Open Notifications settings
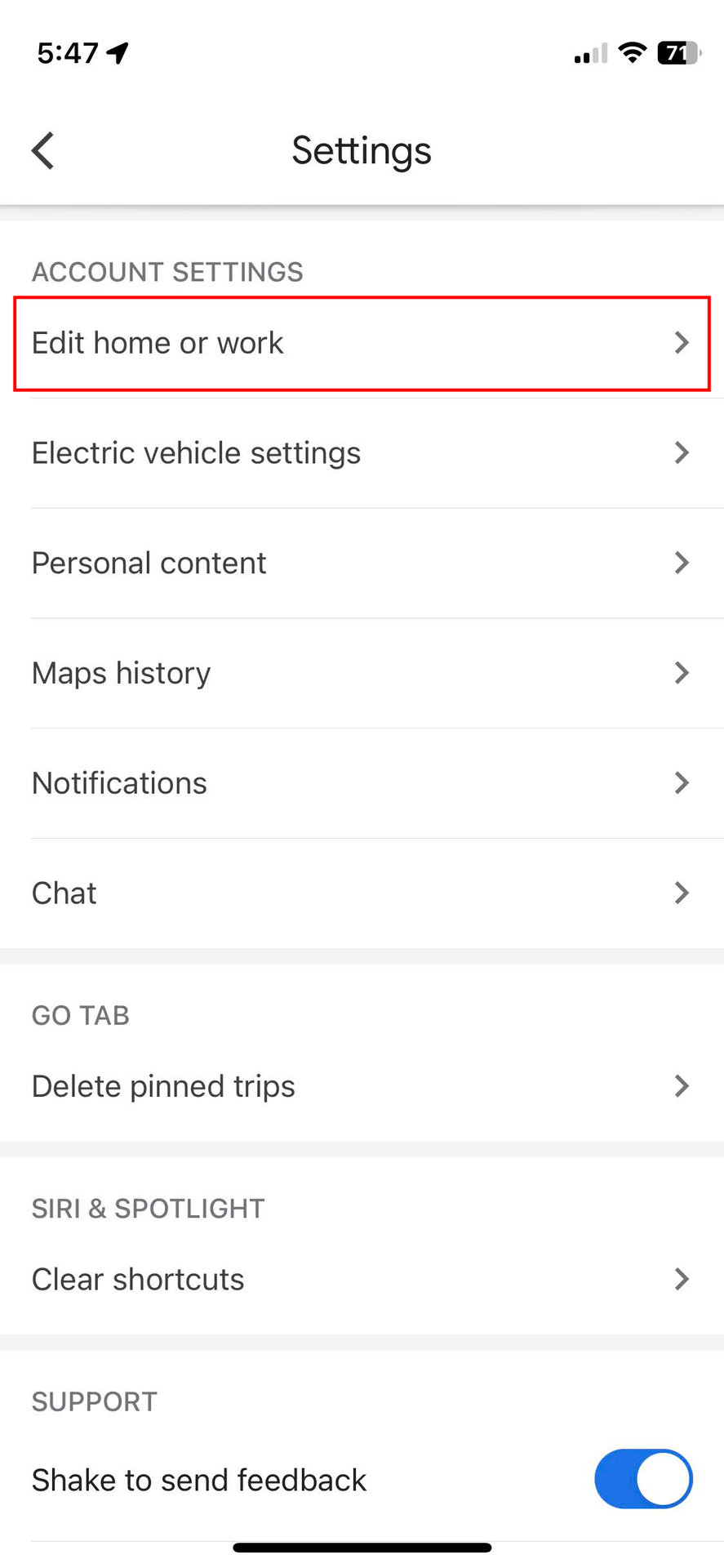724x1568 pixels. pos(362,784)
